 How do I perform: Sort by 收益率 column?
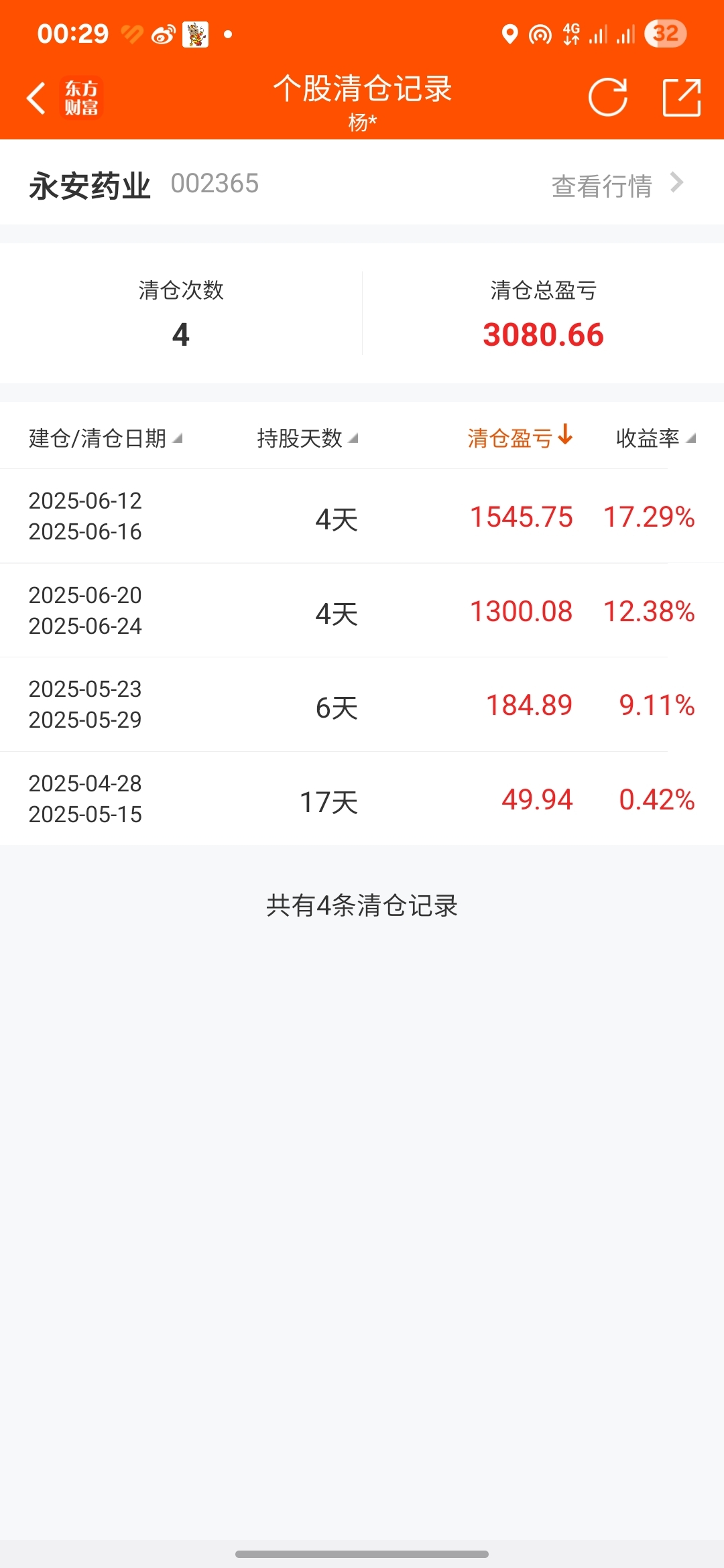click(656, 438)
